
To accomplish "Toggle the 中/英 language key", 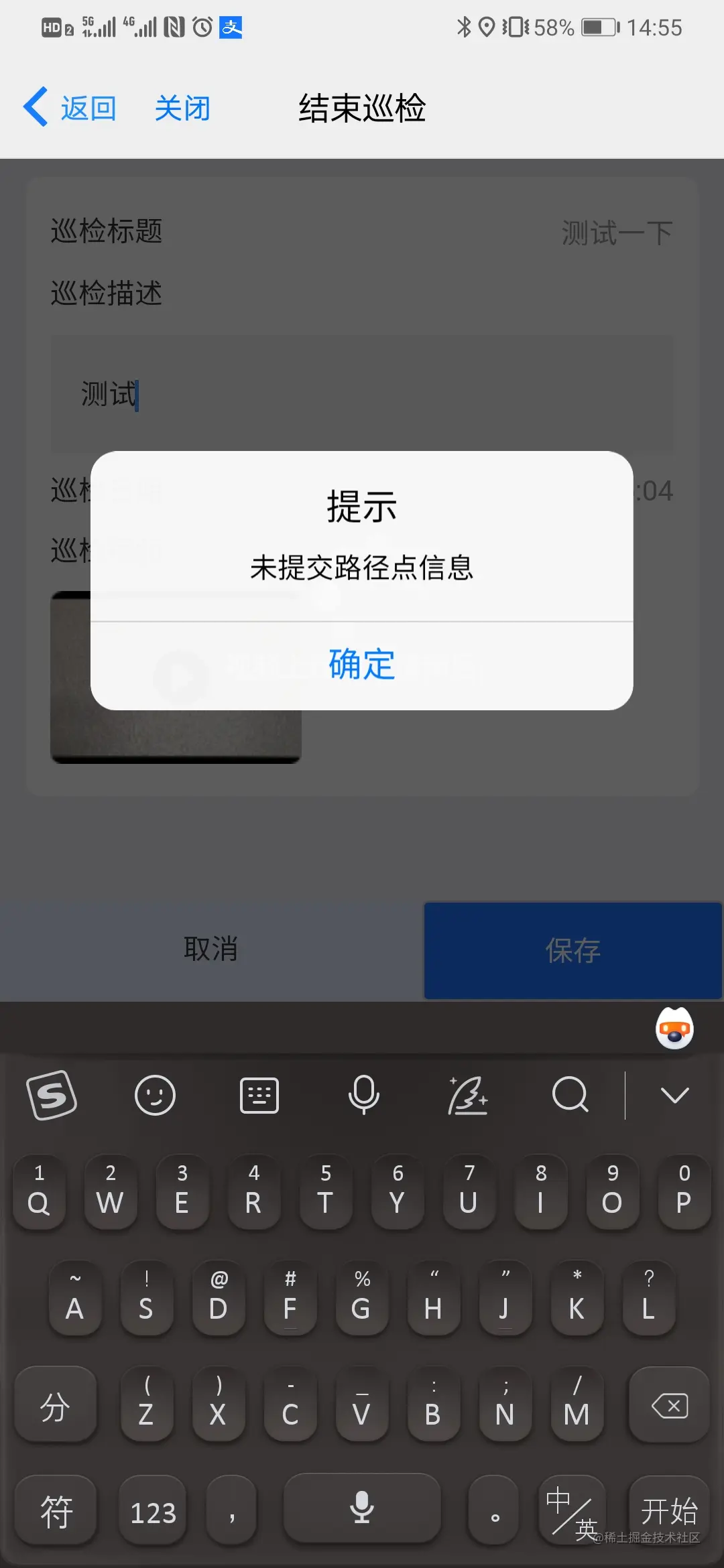I will [x=571, y=1511].
